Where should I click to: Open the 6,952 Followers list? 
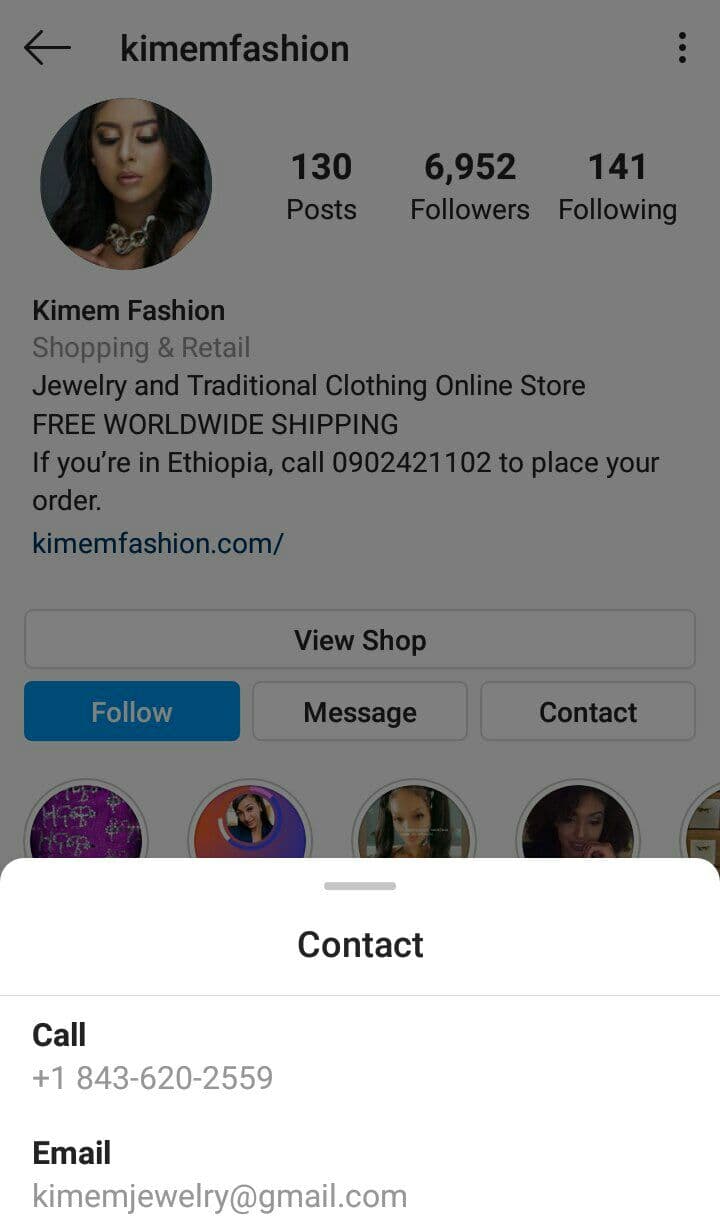click(470, 186)
